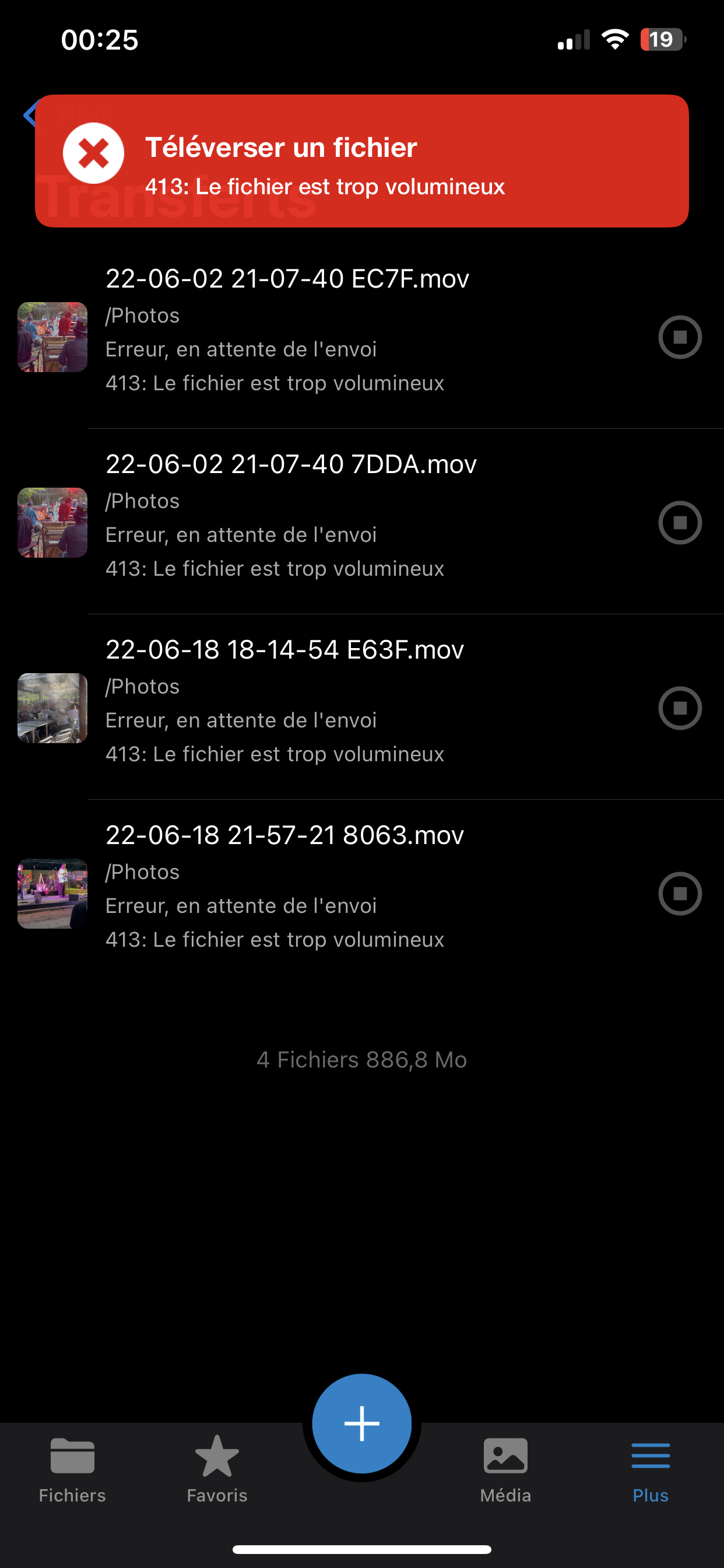Cancel the transfer of 22-06-18 21-57-21 8063.mov
The image size is (724, 1568).
(x=680, y=894)
